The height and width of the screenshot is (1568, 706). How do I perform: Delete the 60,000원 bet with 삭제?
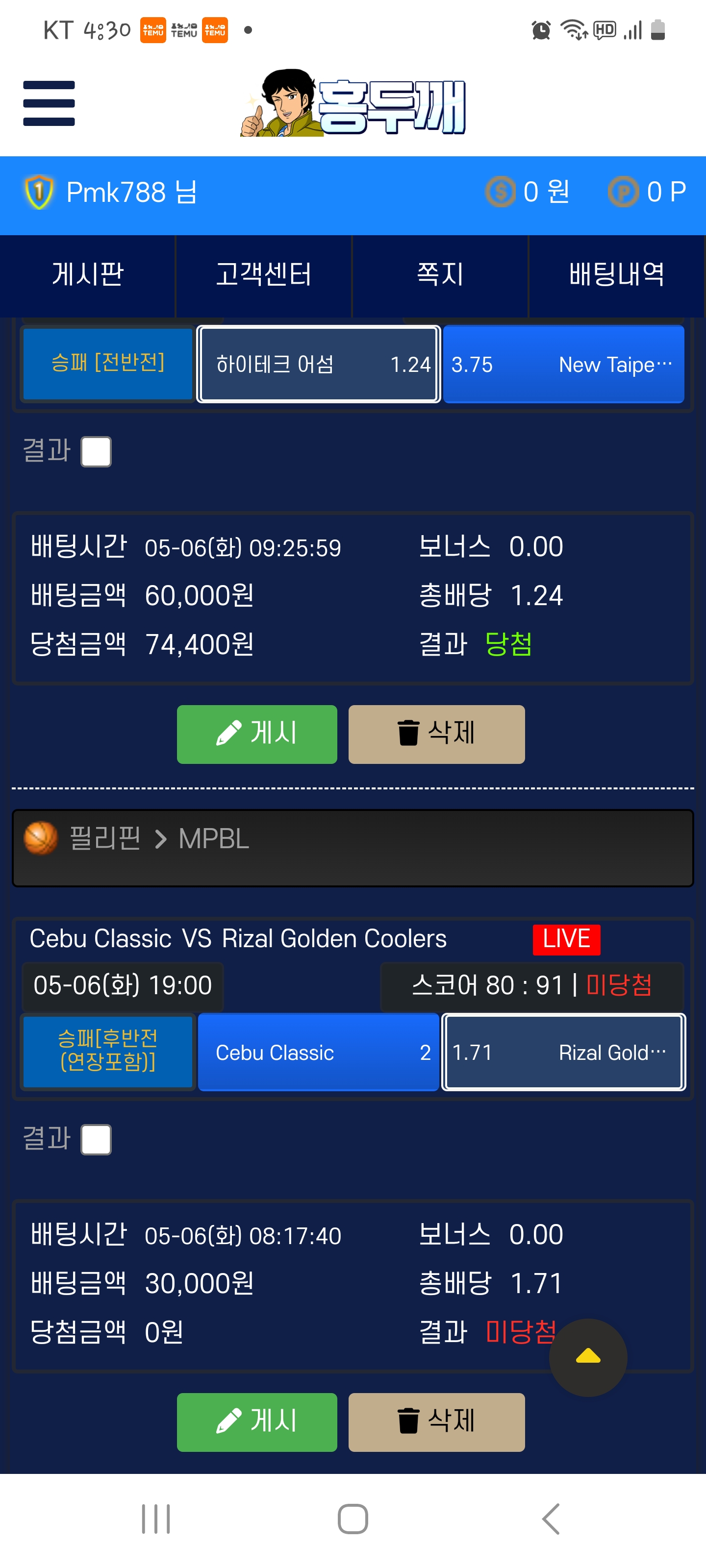(x=436, y=734)
